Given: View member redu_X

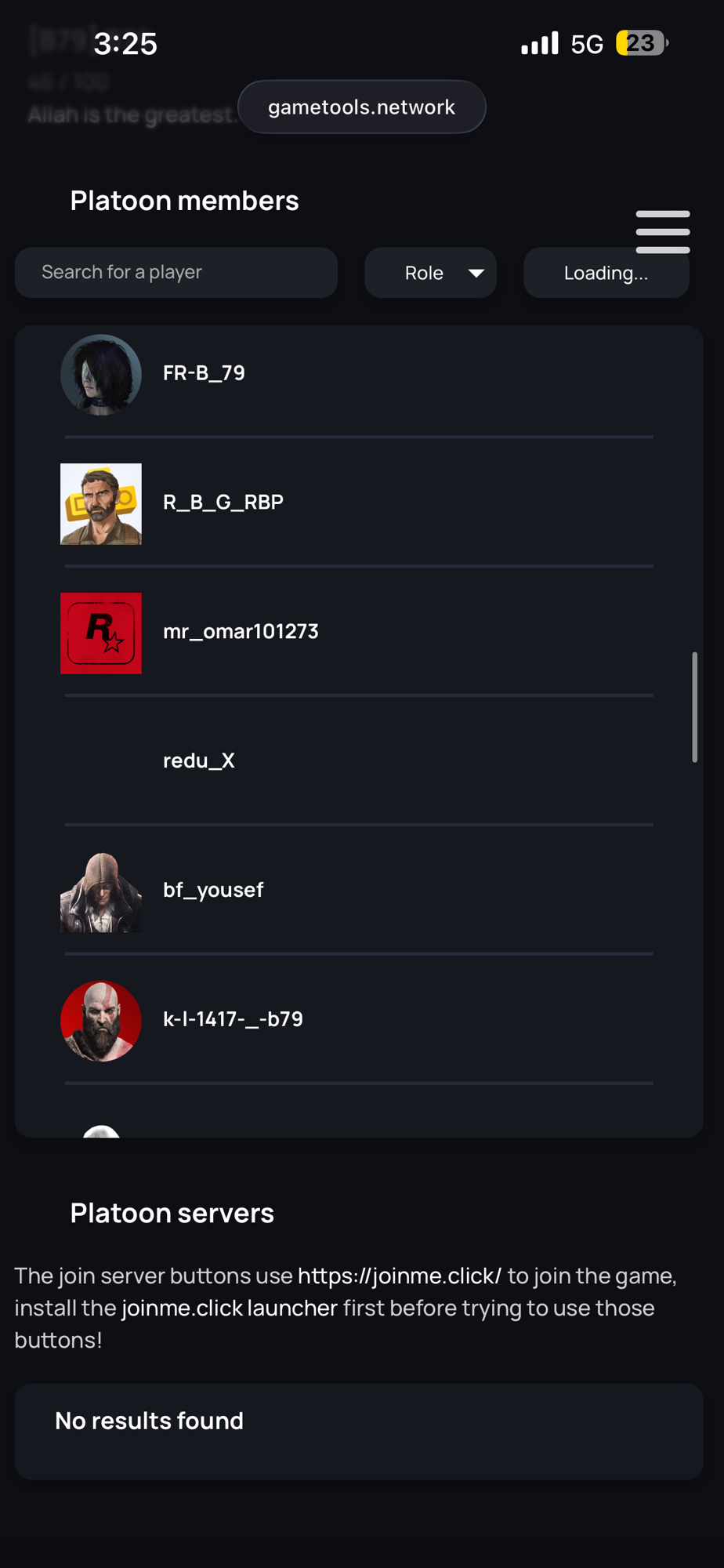Looking at the screenshot, I should (198, 761).
